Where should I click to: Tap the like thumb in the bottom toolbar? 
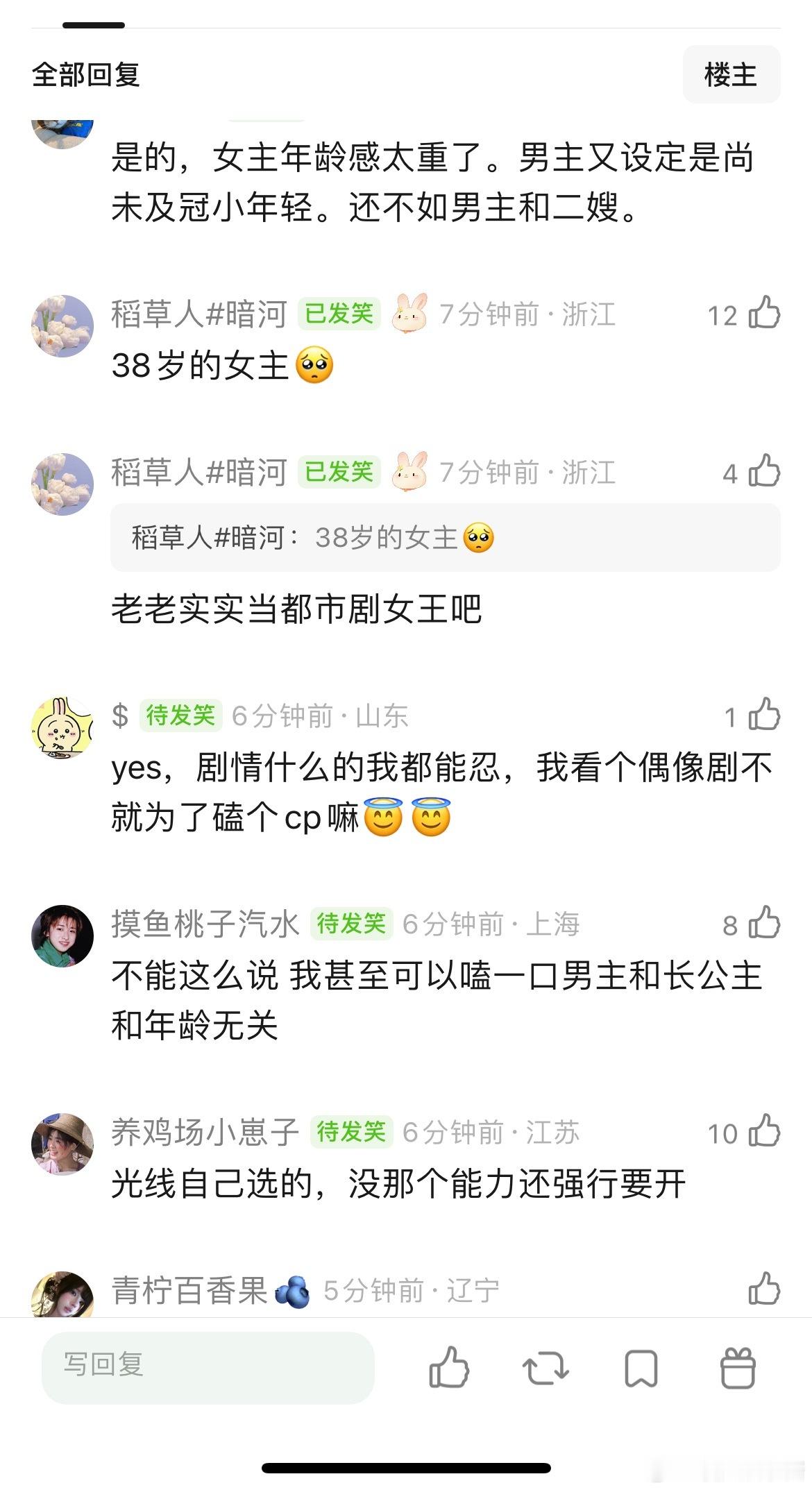click(x=452, y=1366)
